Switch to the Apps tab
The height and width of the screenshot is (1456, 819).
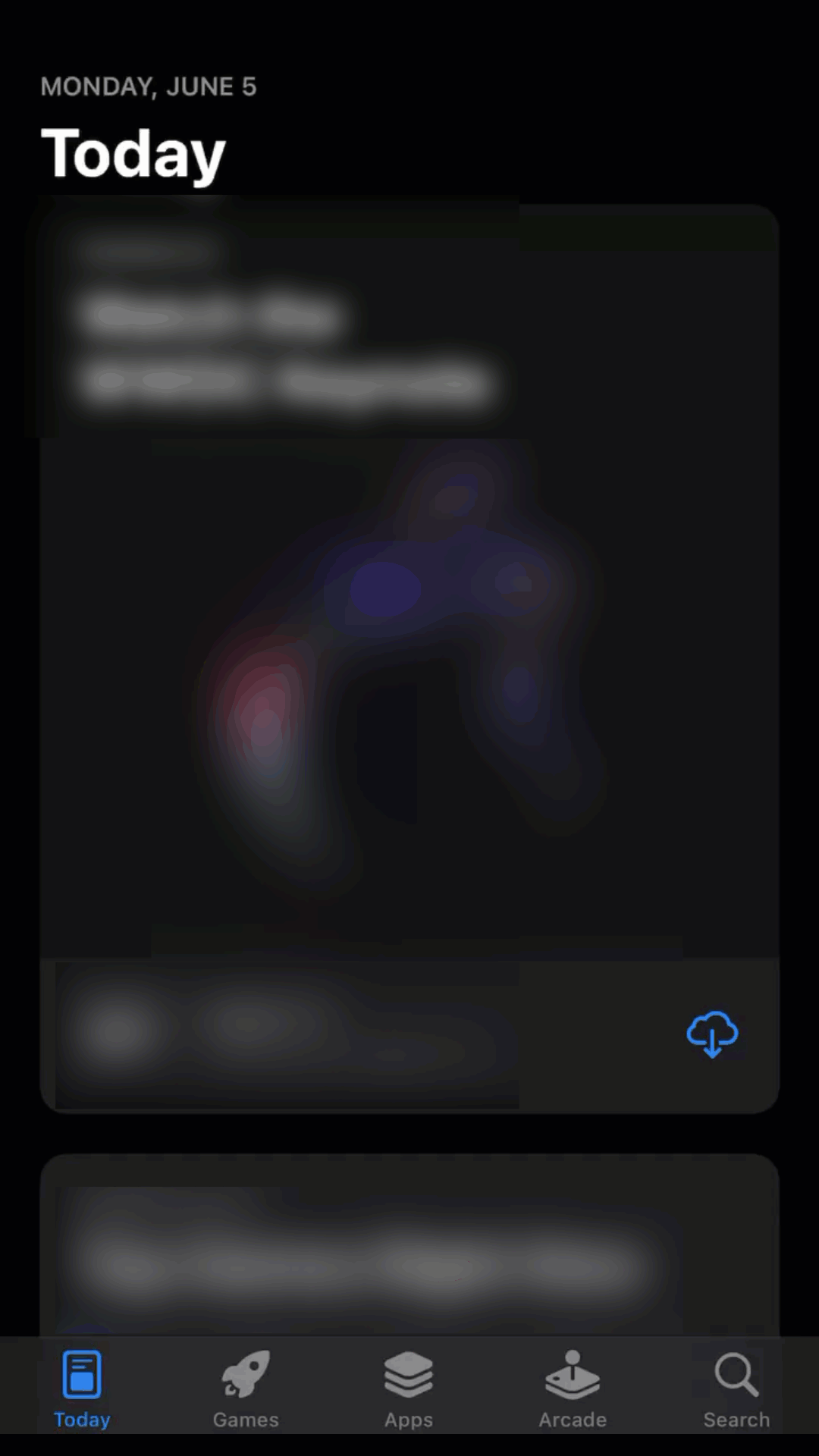[x=409, y=1389]
